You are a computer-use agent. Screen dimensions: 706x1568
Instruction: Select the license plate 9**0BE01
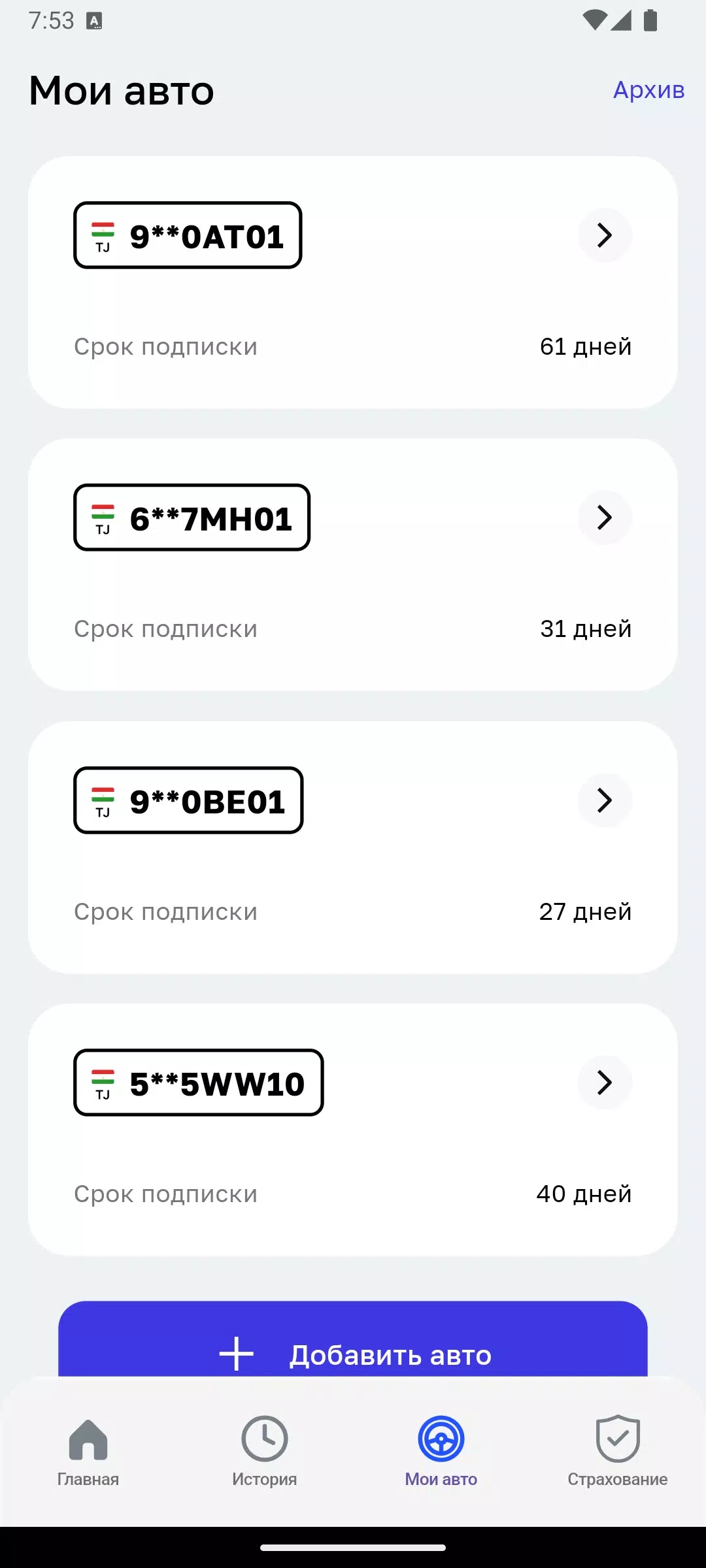pyautogui.click(x=188, y=800)
